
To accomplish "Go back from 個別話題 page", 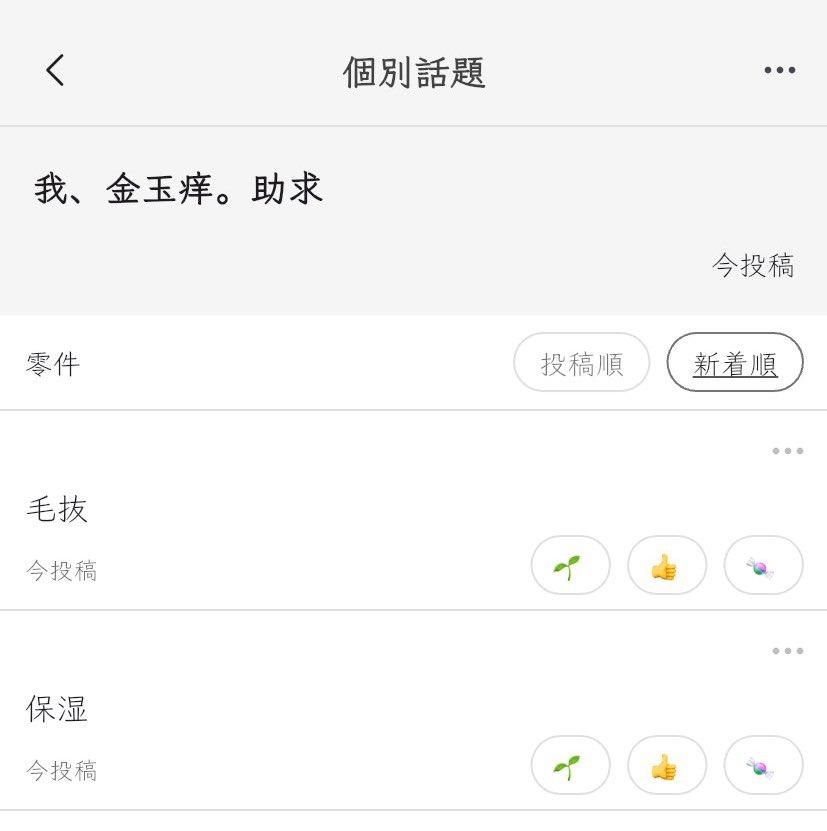I will [x=55, y=70].
